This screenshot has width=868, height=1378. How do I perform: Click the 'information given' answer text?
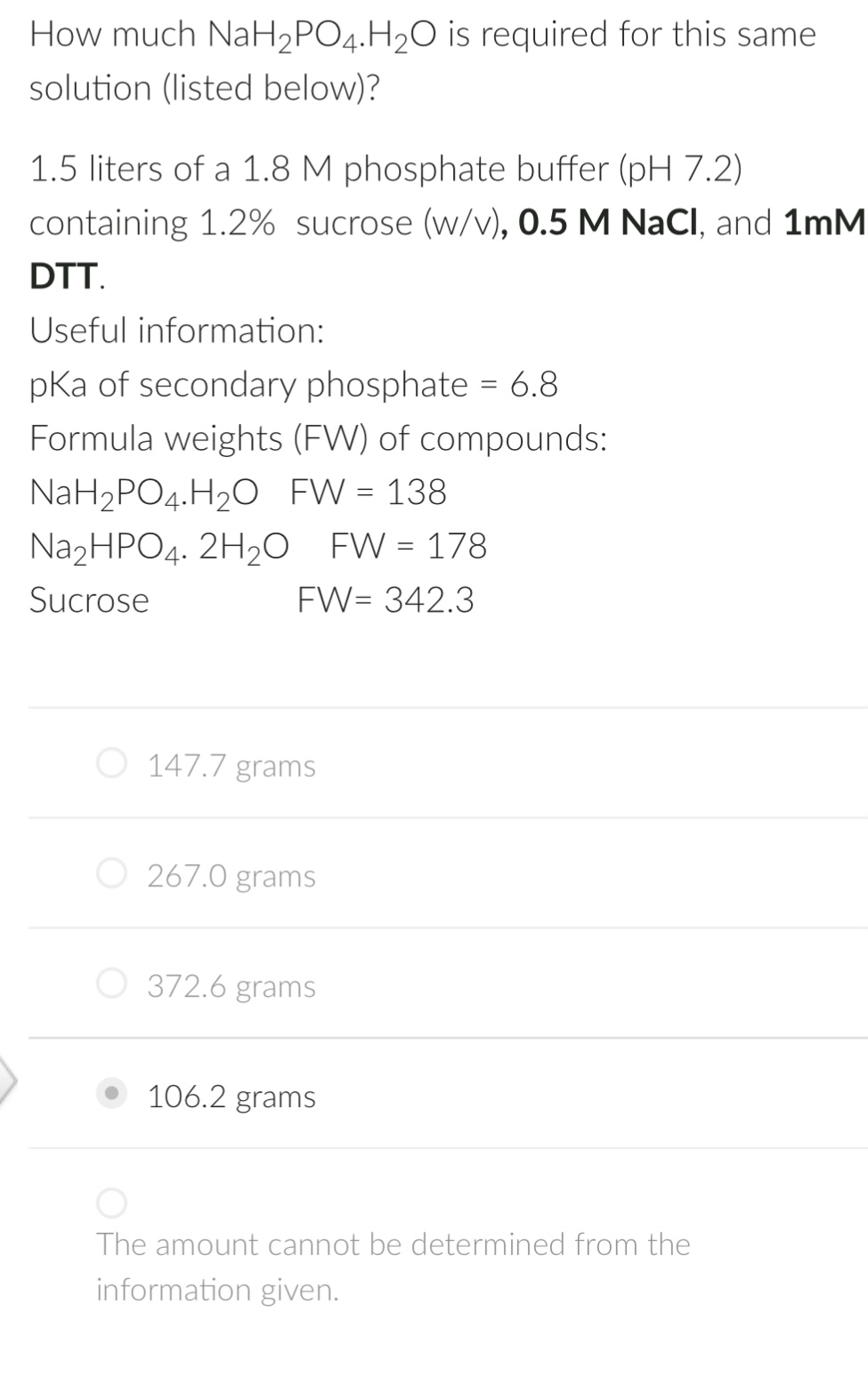(216, 1288)
